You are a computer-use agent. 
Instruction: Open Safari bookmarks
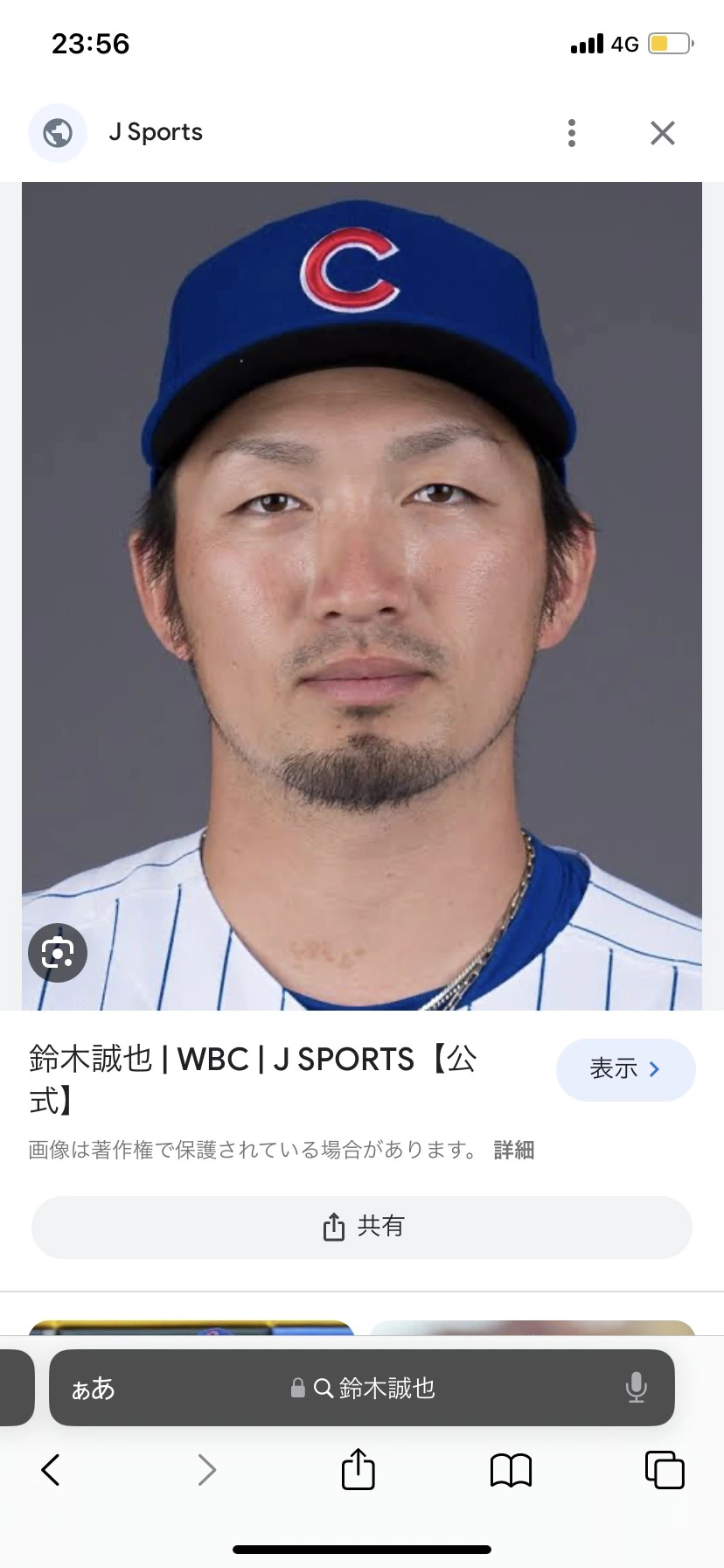click(x=511, y=1470)
